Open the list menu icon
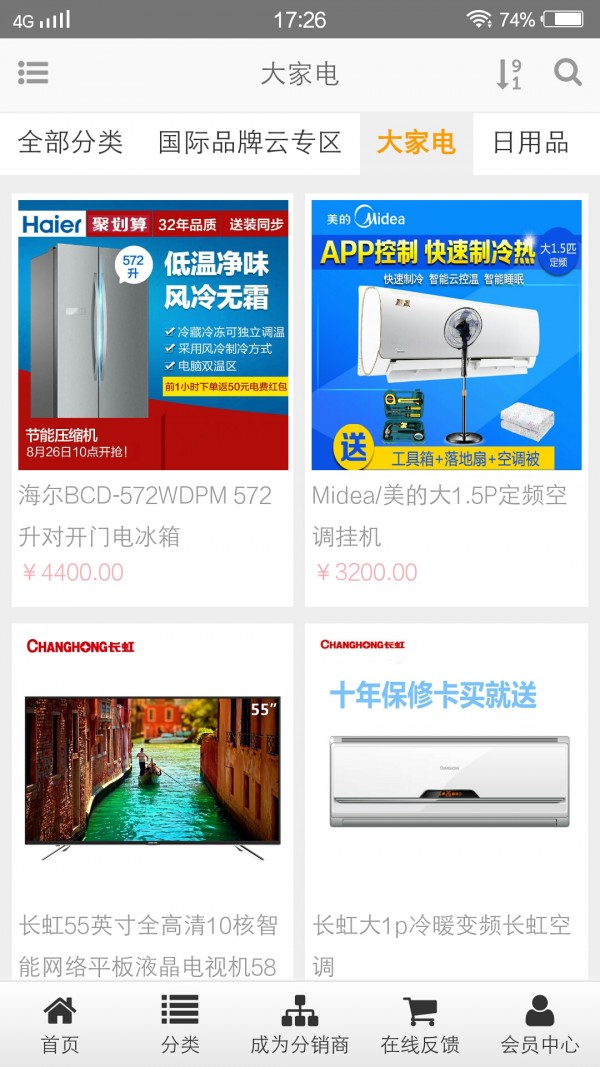Image resolution: width=600 pixels, height=1067 pixels. click(x=33, y=73)
